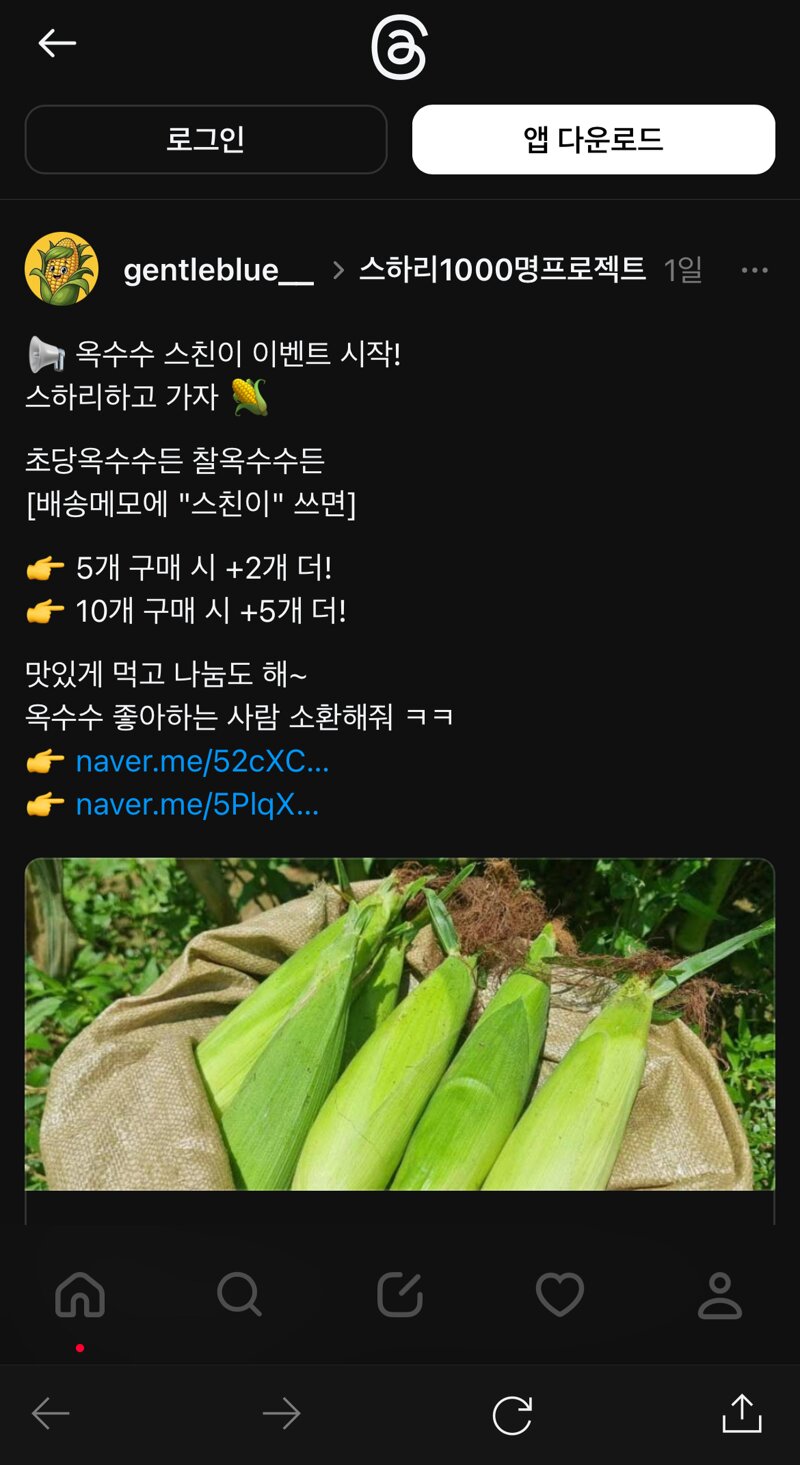Switch to the Profile tab
The image size is (800, 1465).
[719, 1296]
